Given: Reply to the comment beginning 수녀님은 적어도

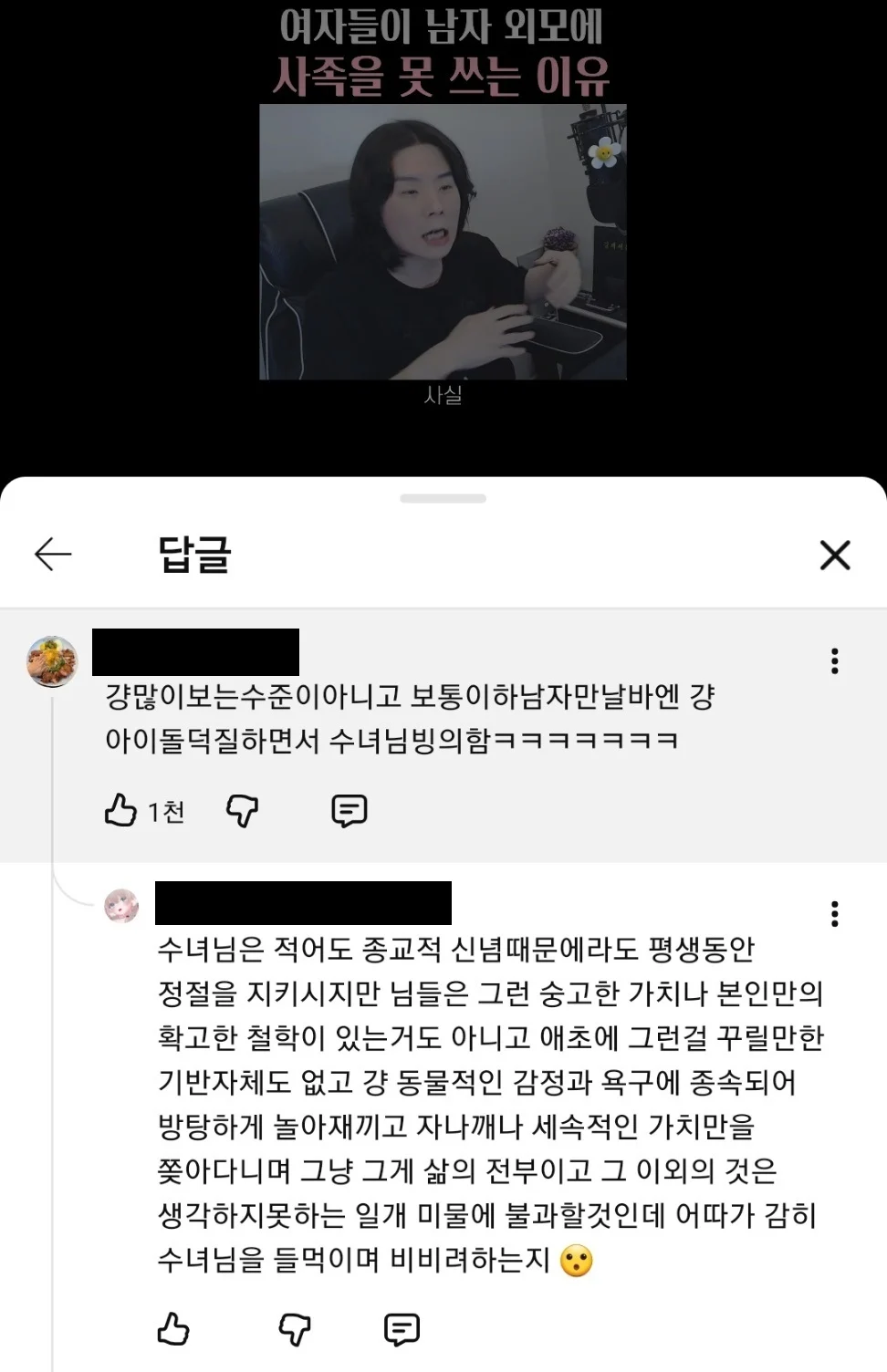Looking at the screenshot, I should pos(402,1329).
